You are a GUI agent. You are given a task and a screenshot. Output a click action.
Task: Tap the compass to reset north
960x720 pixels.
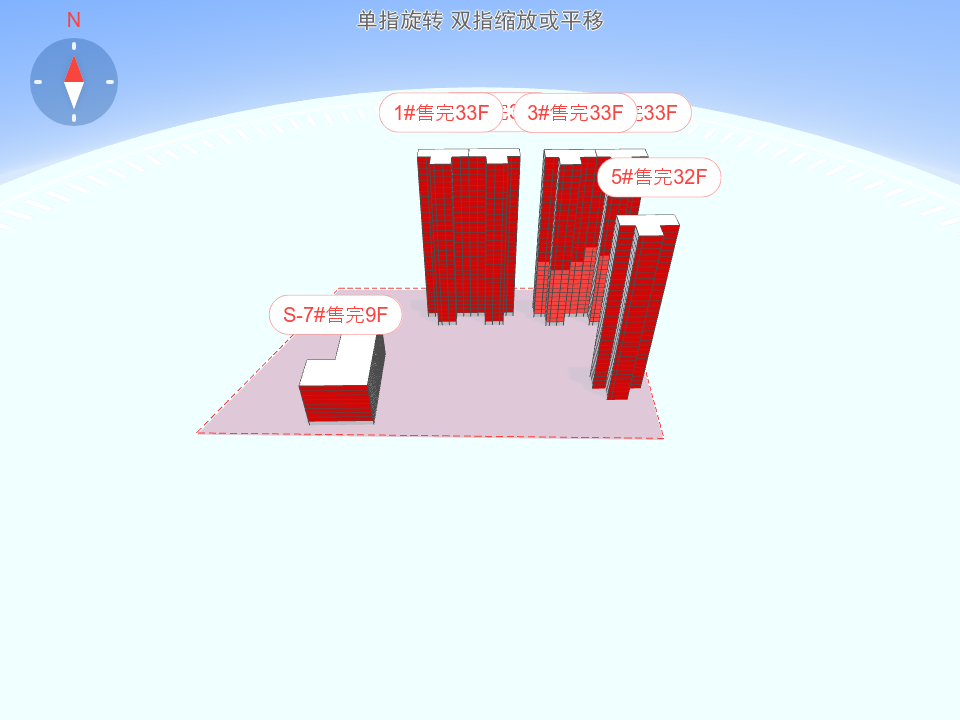tap(74, 82)
